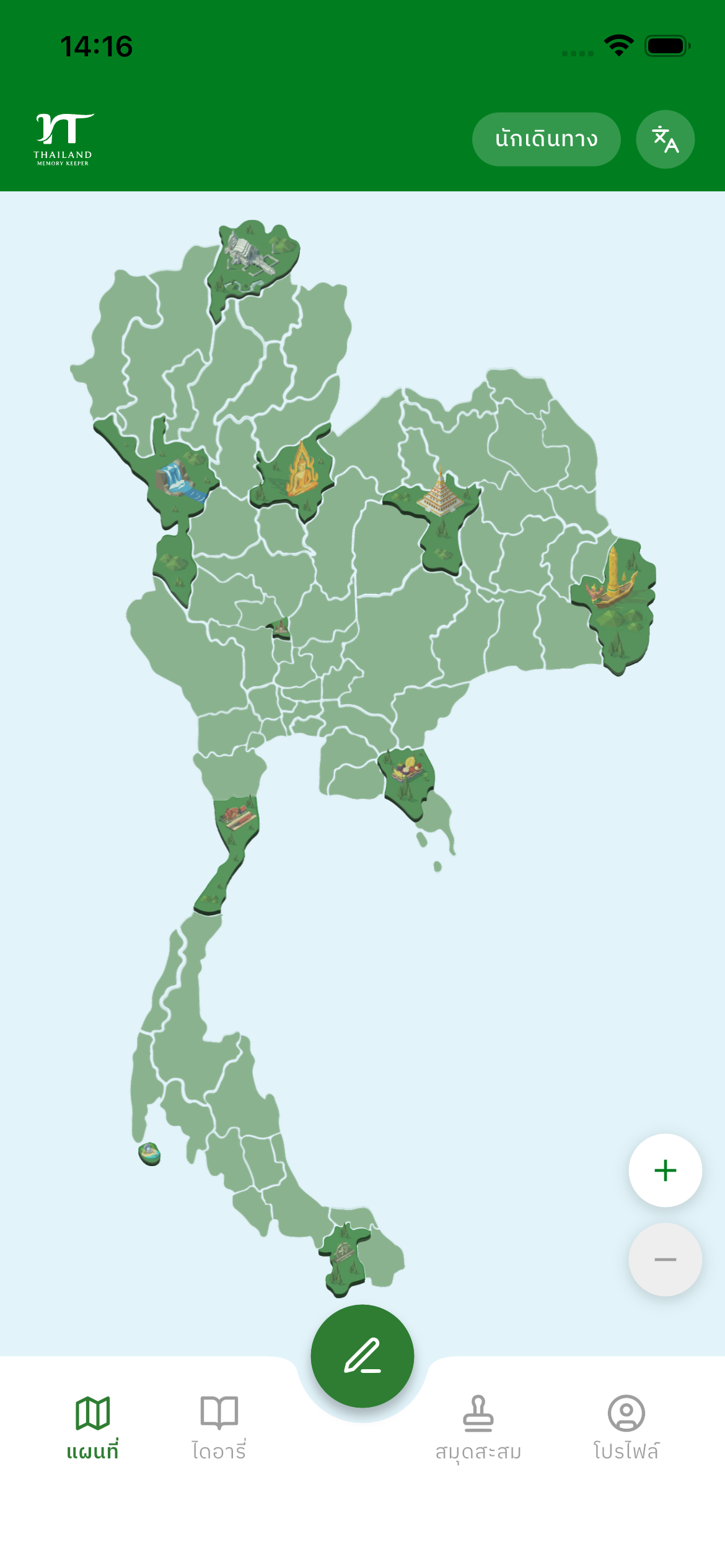Tap the golden boat monument landmark
Screen dimensions: 725x1568
(613, 585)
